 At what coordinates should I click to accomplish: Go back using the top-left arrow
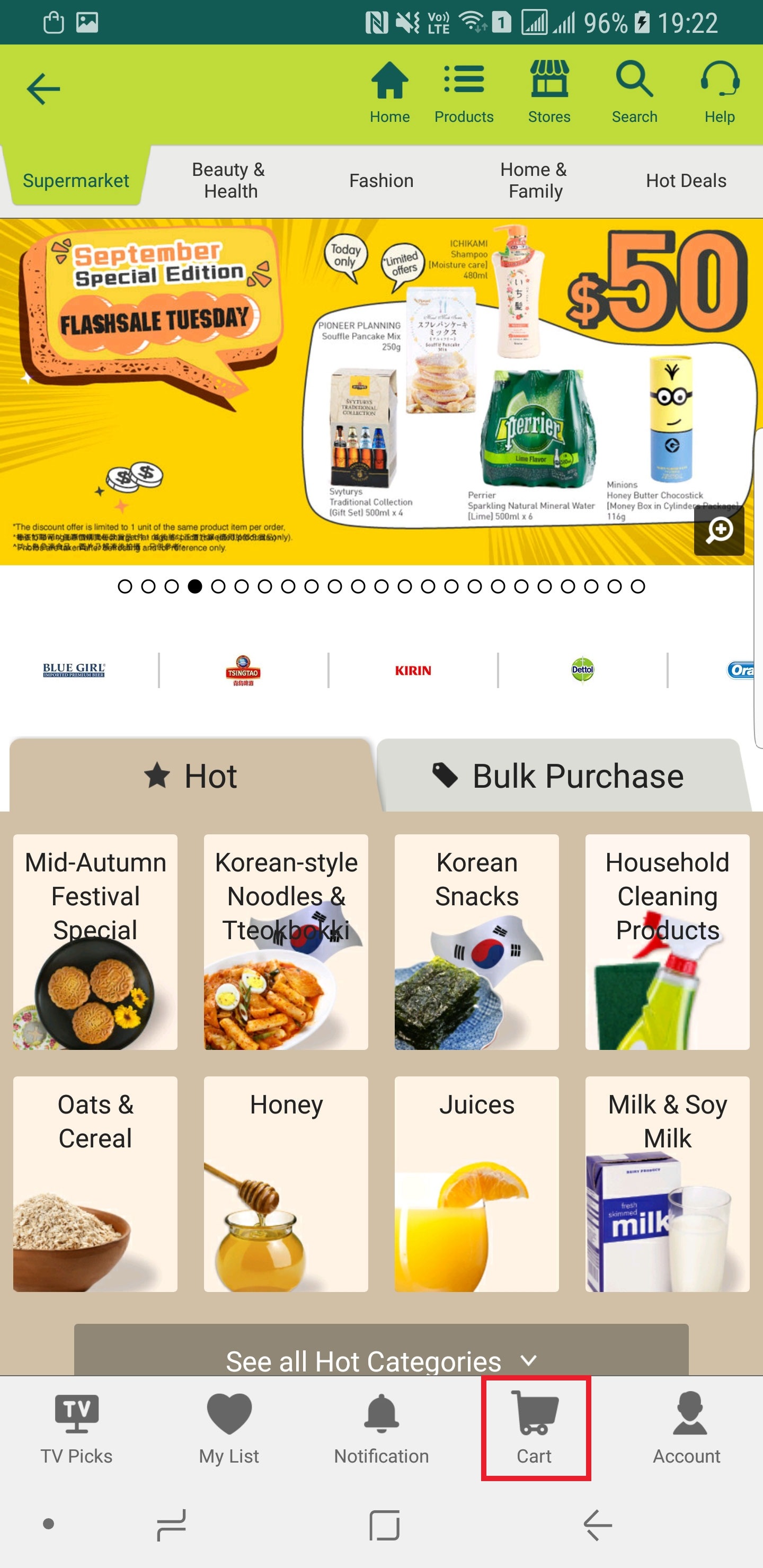43,89
